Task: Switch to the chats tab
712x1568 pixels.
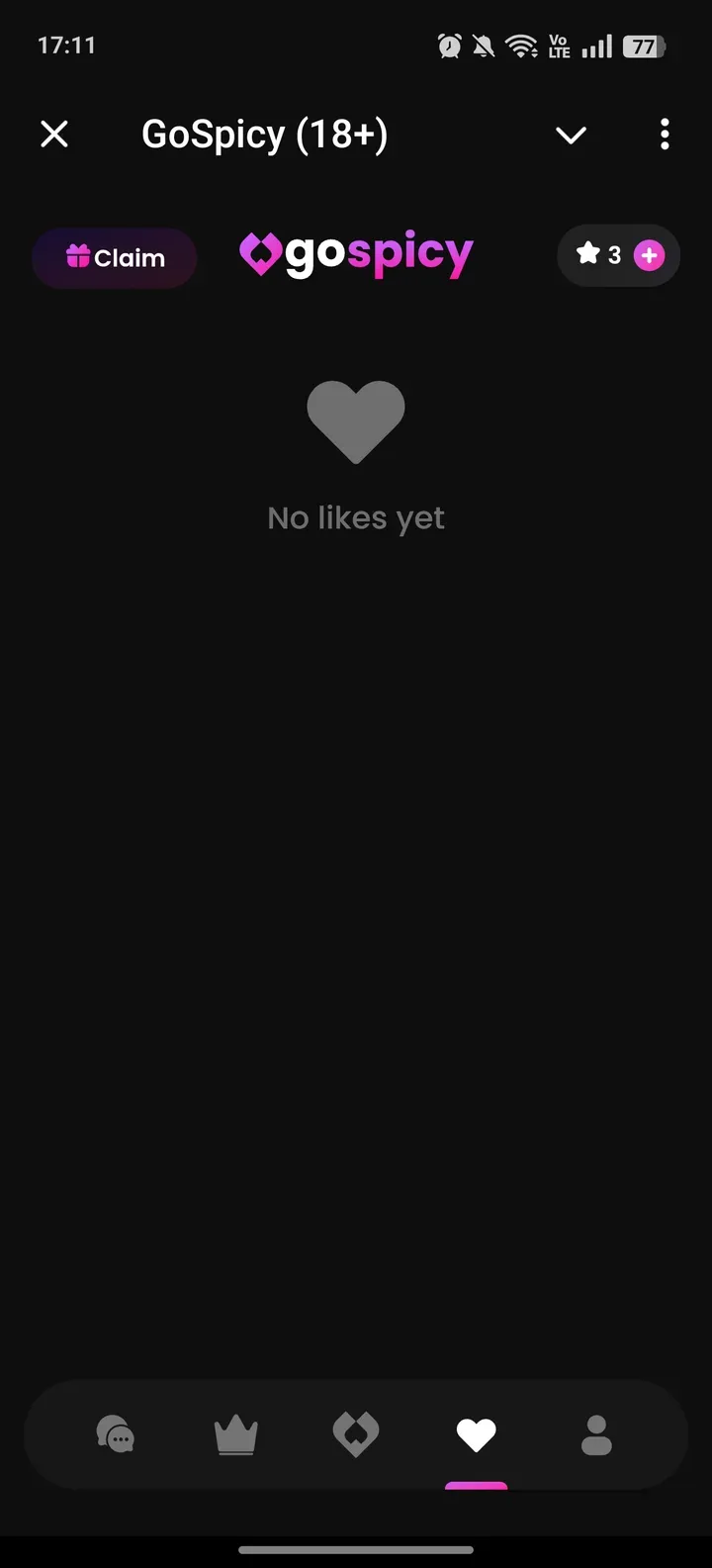Action: pyautogui.click(x=116, y=1434)
